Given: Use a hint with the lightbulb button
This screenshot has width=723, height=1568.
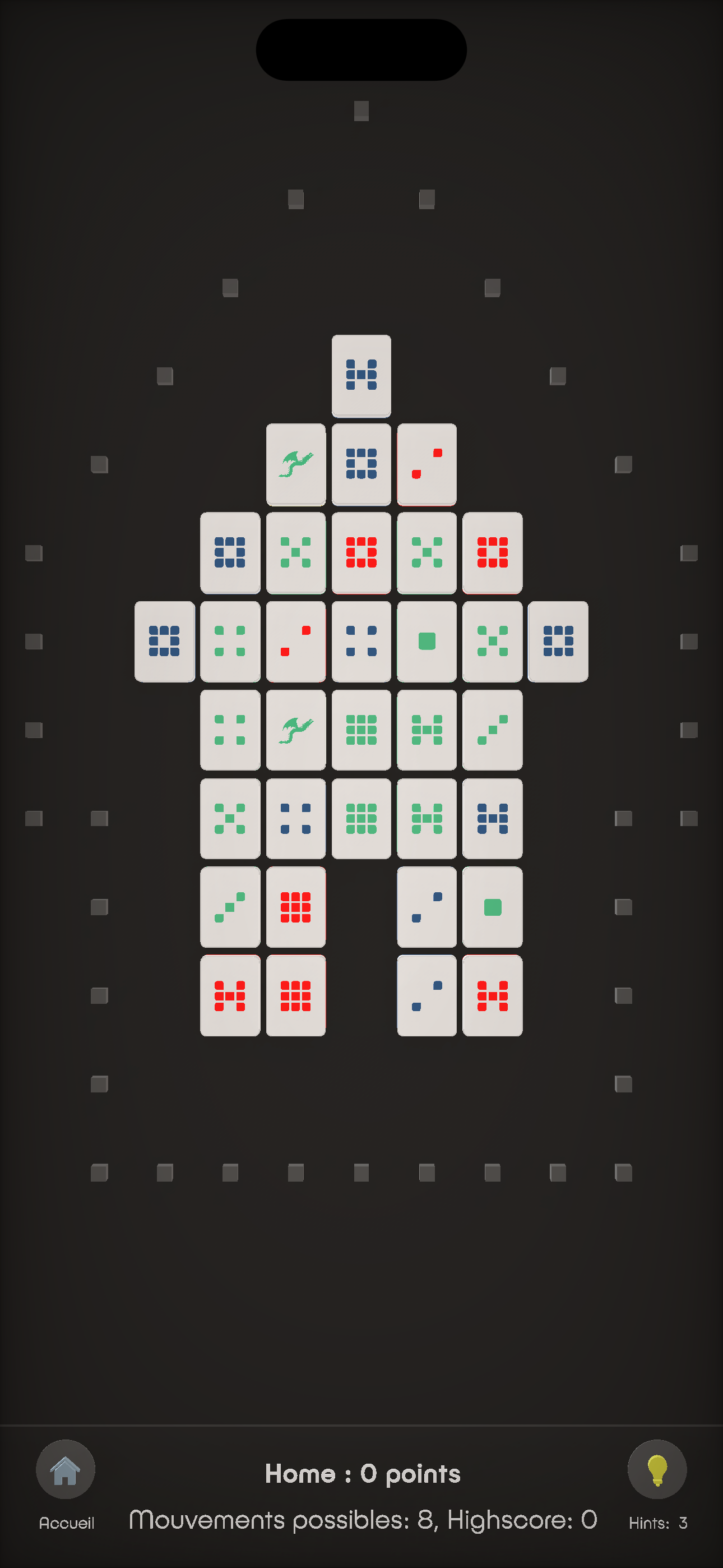Looking at the screenshot, I should 657,1469.
